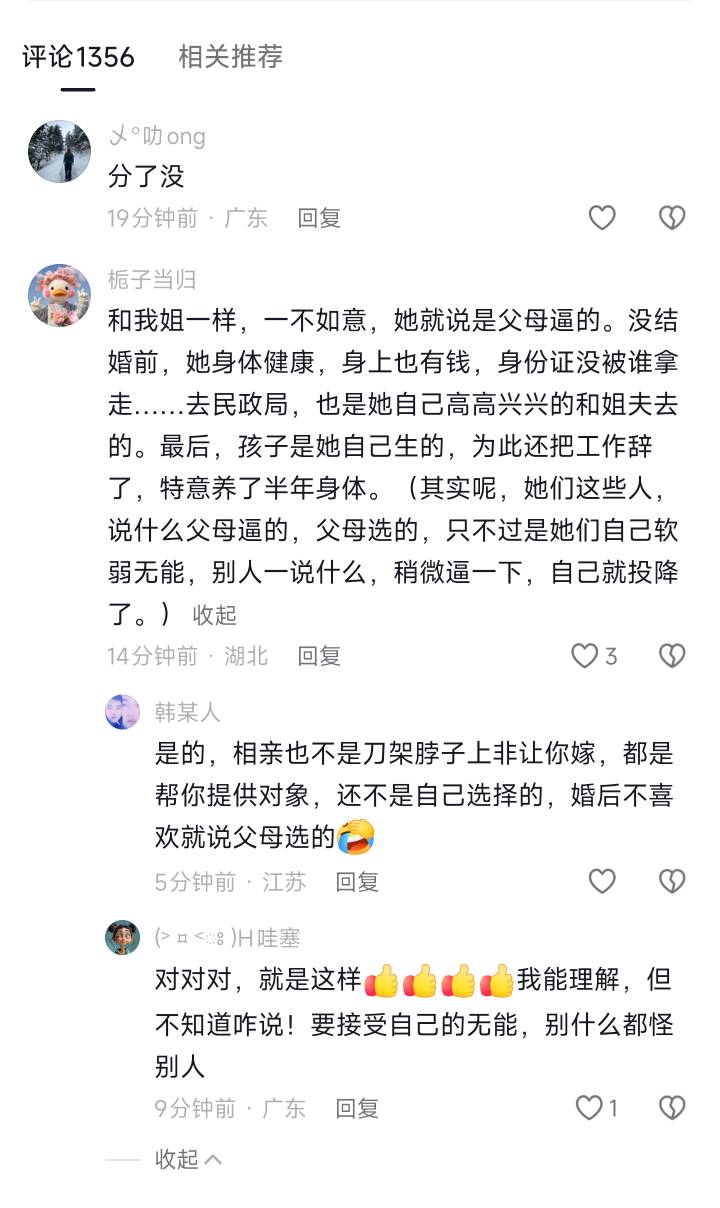Switch to the 相关推荐 tab
Image resolution: width=720 pixels, height=1208 pixels.
pos(230,57)
